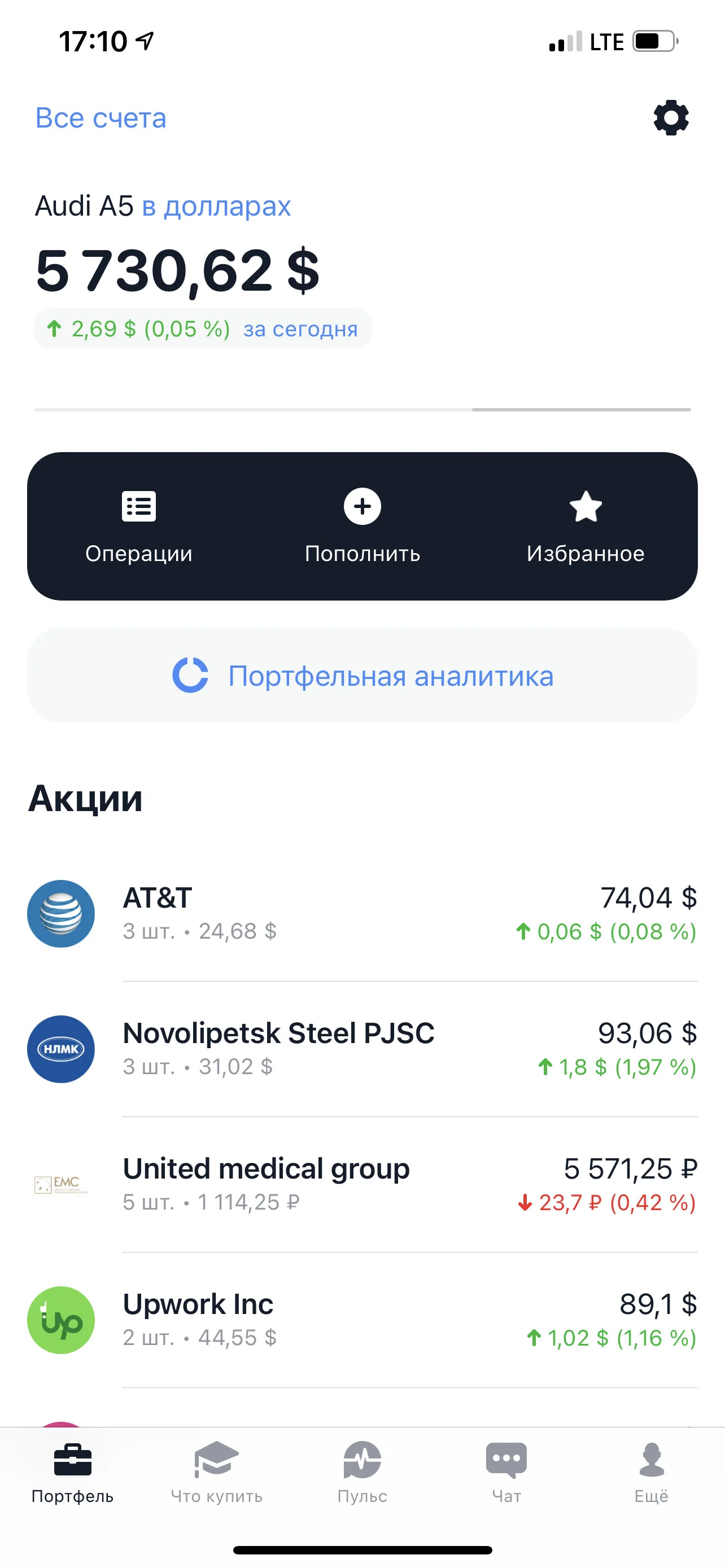Tap the 'Все счета' link
The height and width of the screenshot is (1568, 725).
(101, 118)
